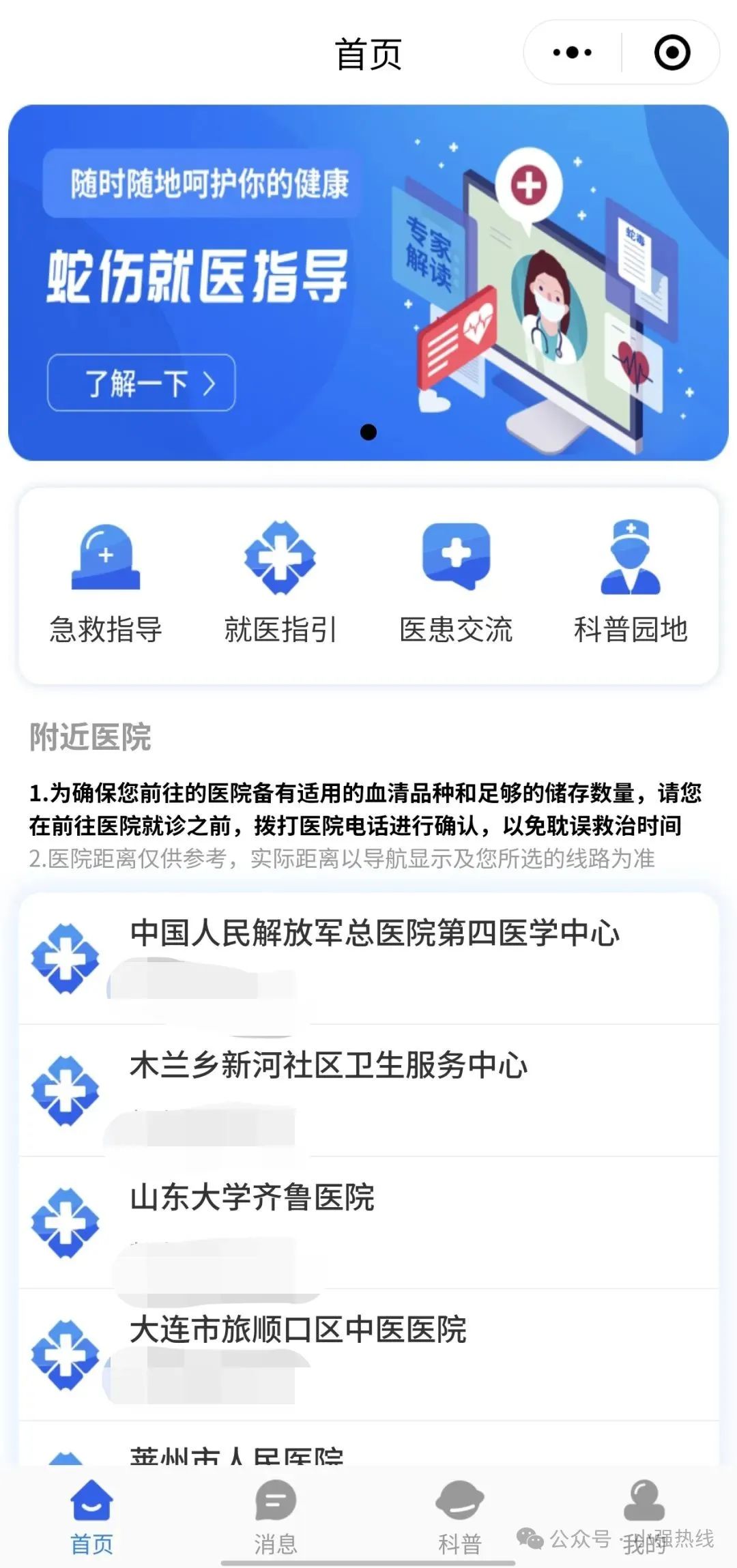
Task: Close the mini program with the circle button
Action: click(x=671, y=53)
